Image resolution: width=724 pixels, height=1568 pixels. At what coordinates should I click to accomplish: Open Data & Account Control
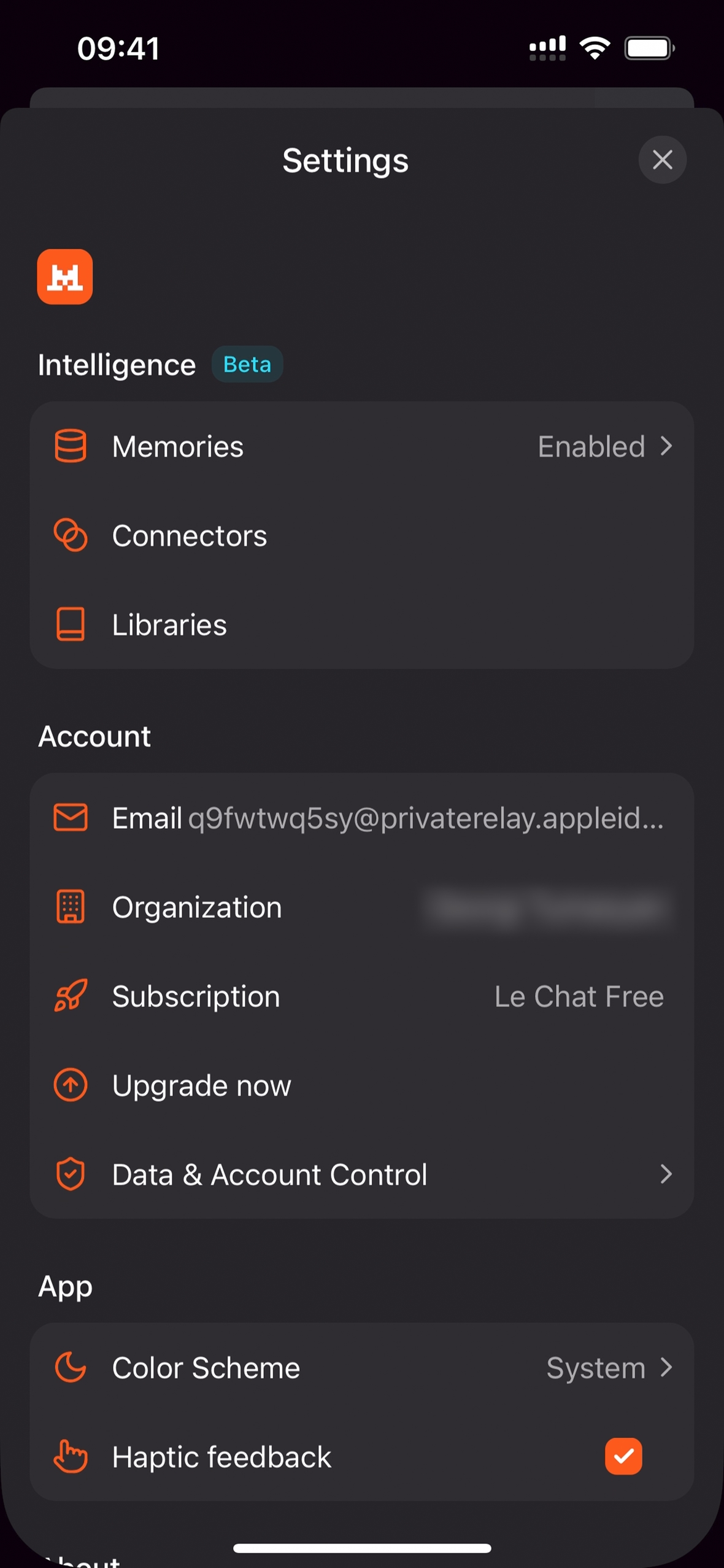362,1174
